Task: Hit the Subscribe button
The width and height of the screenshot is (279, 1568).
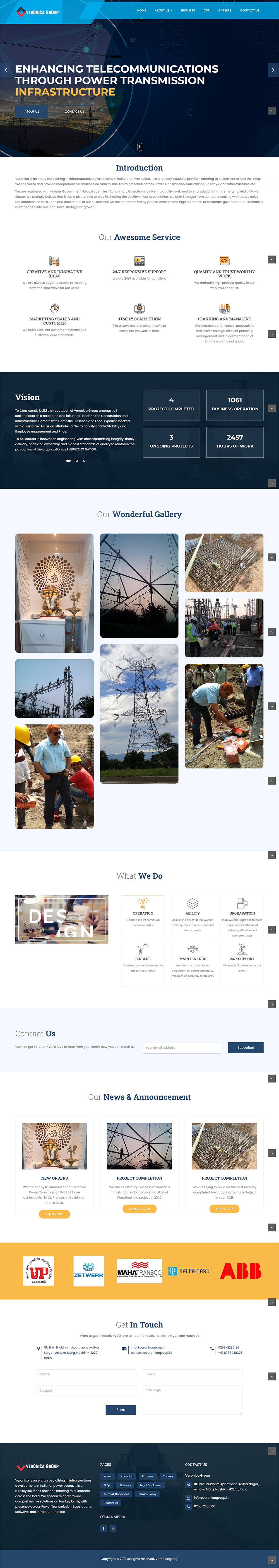Action: point(246,1047)
